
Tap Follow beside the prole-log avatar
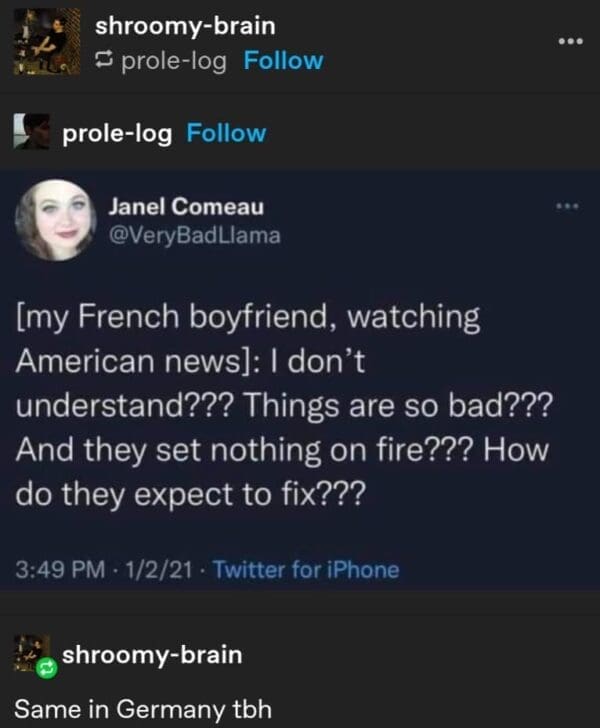(x=226, y=133)
